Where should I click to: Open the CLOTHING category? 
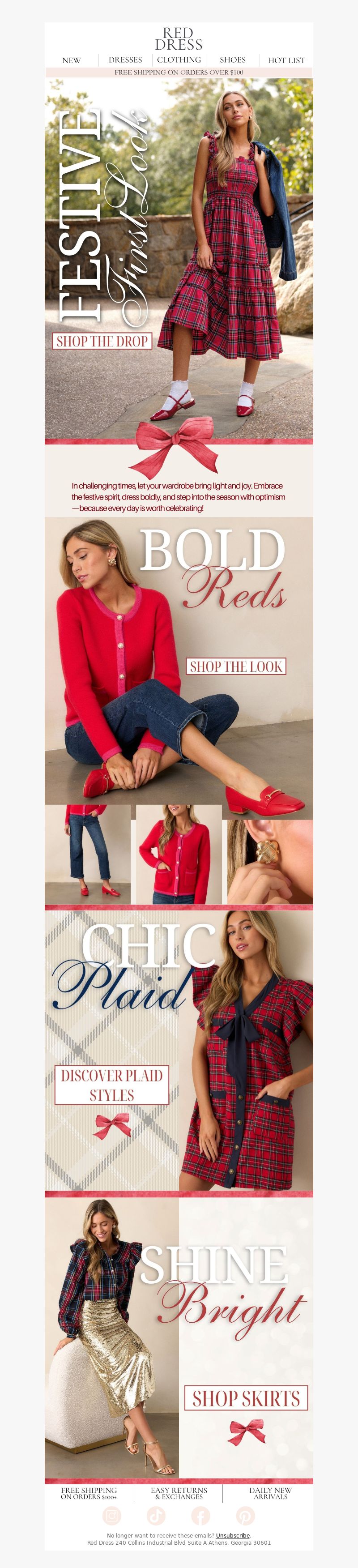179,60
